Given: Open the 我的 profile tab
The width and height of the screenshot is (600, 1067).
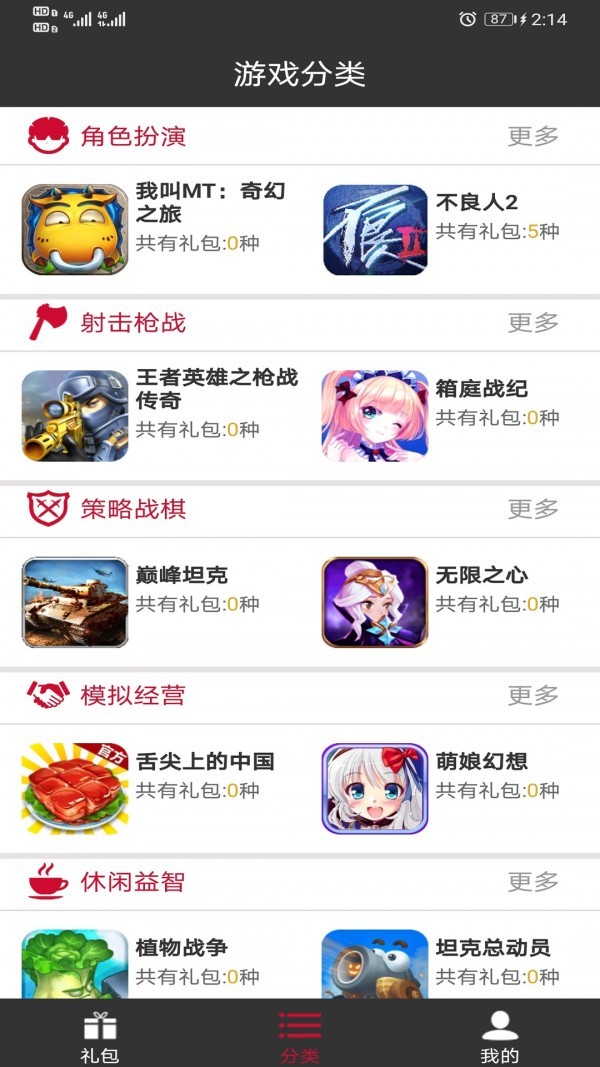Looking at the screenshot, I should pos(500,1035).
